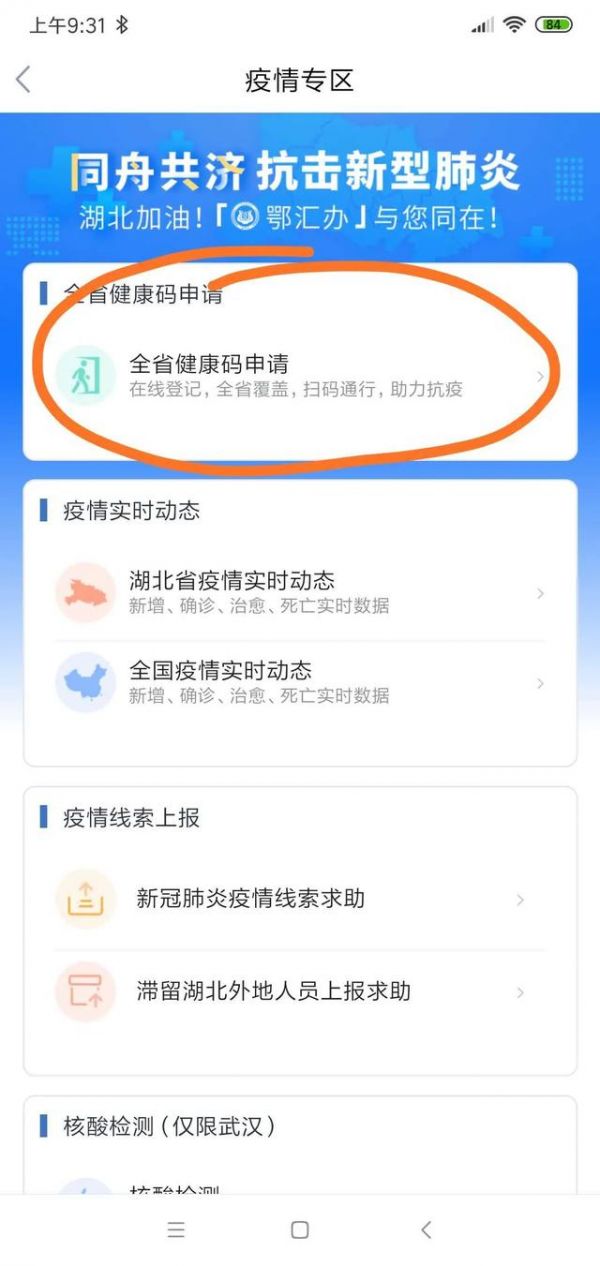Go back using the top-left arrow
Screen dimensions: 600x1266
click(x=24, y=80)
